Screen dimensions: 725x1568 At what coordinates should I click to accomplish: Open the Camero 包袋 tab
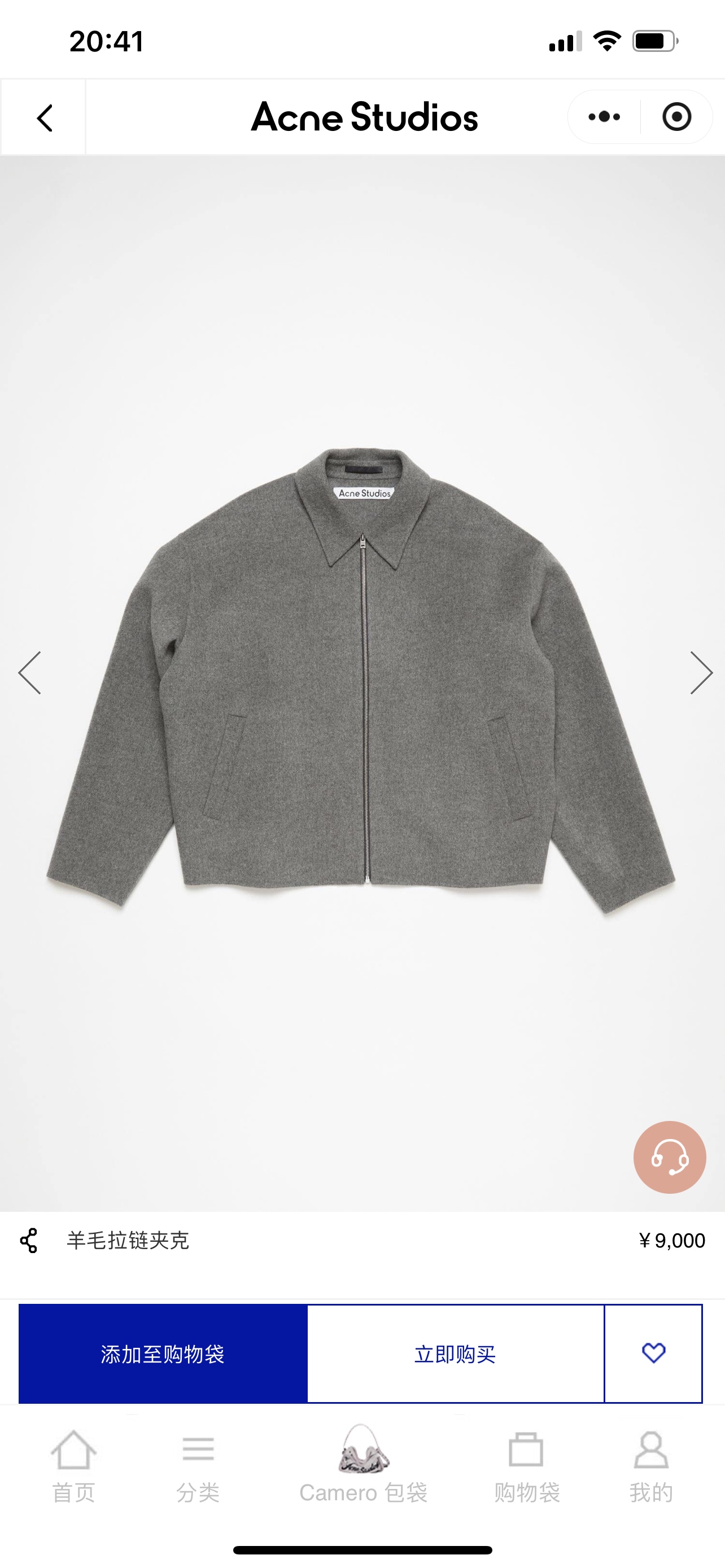coord(364,1466)
